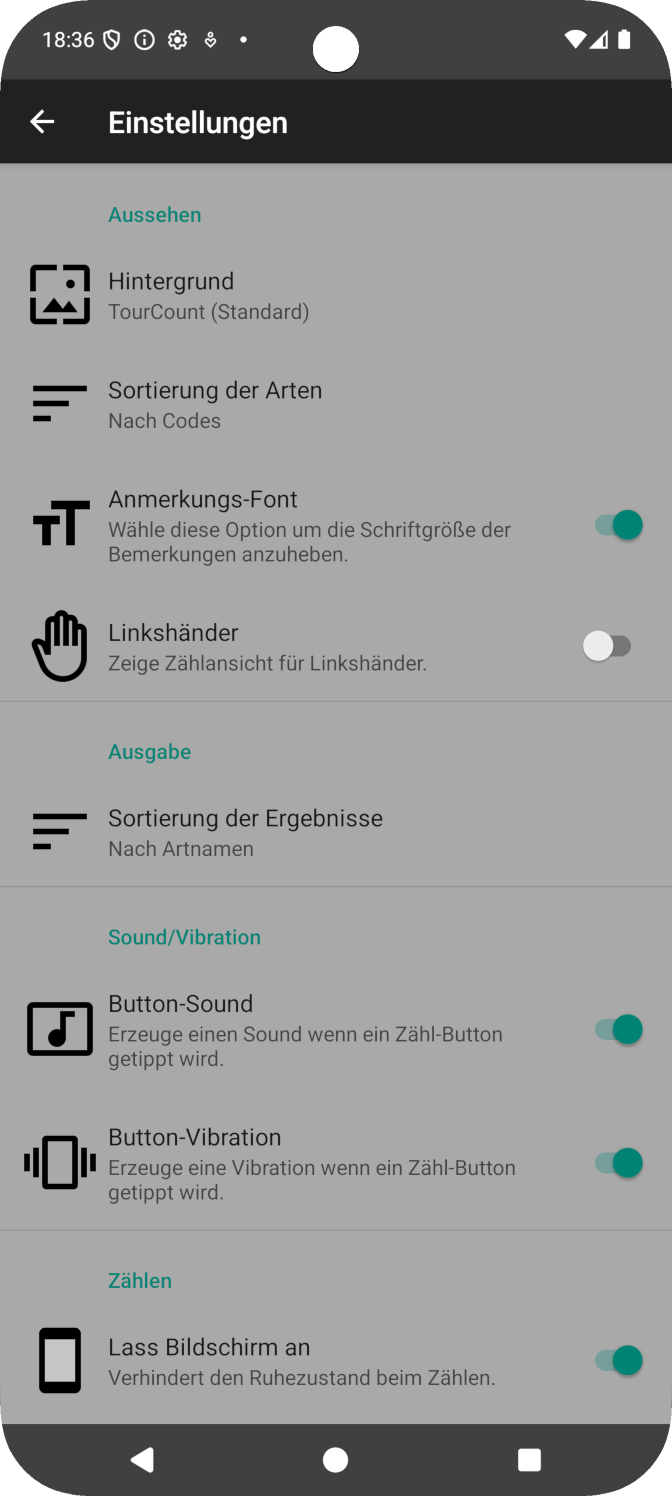Turn off Button-Sound
Screen dimensions: 672x1496
click(618, 1029)
